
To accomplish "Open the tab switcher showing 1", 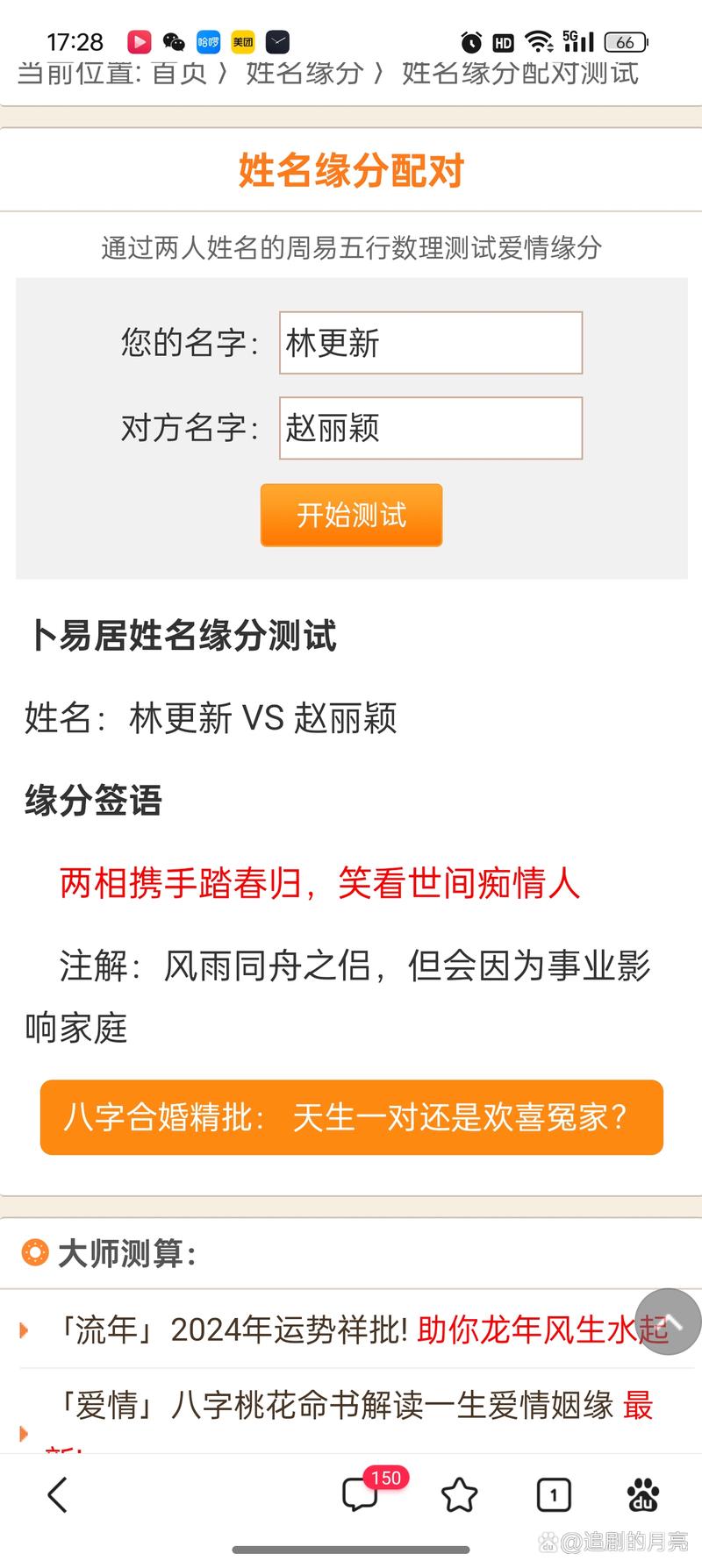I will pos(552,1496).
